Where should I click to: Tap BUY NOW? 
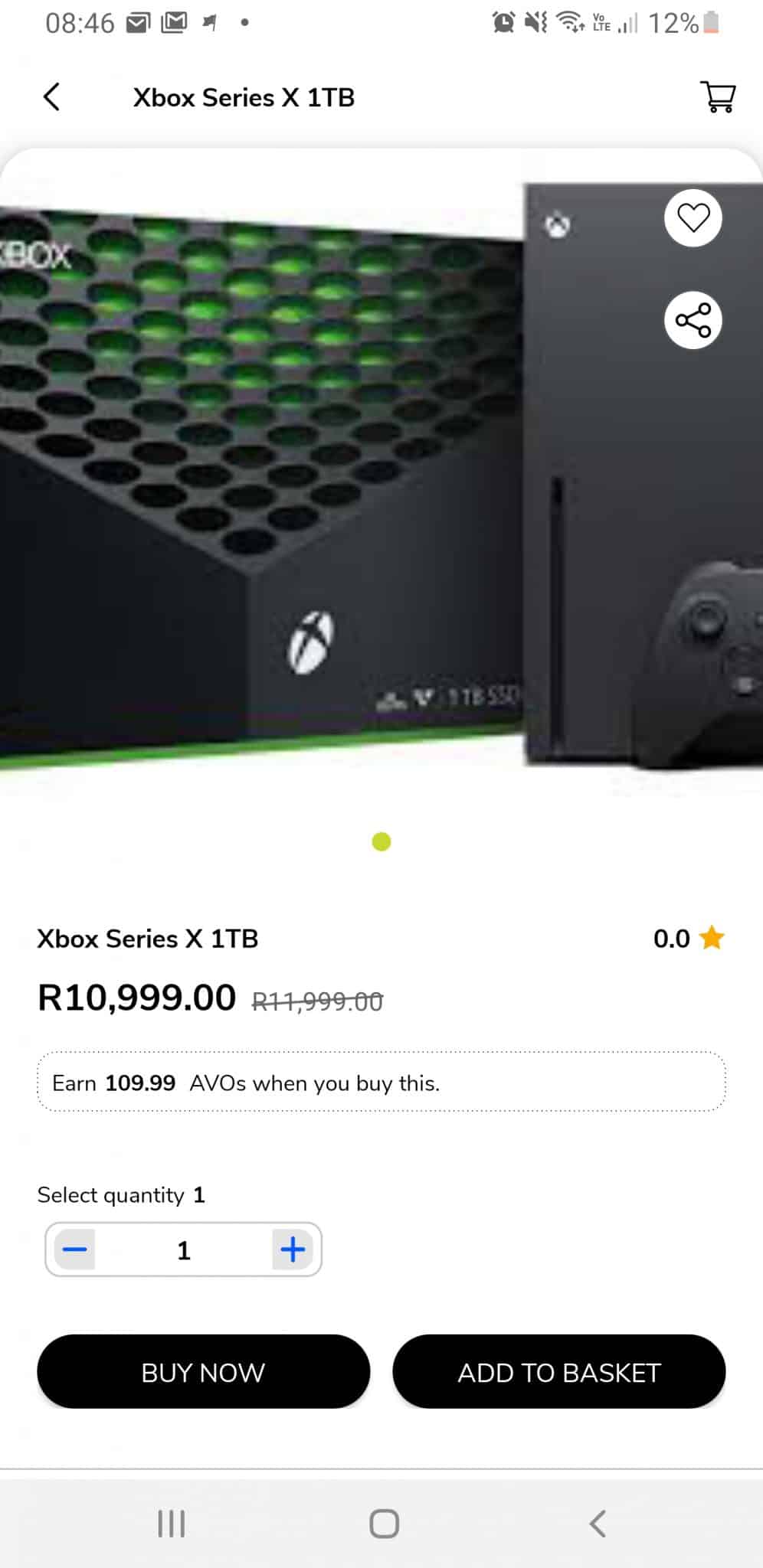click(203, 1372)
